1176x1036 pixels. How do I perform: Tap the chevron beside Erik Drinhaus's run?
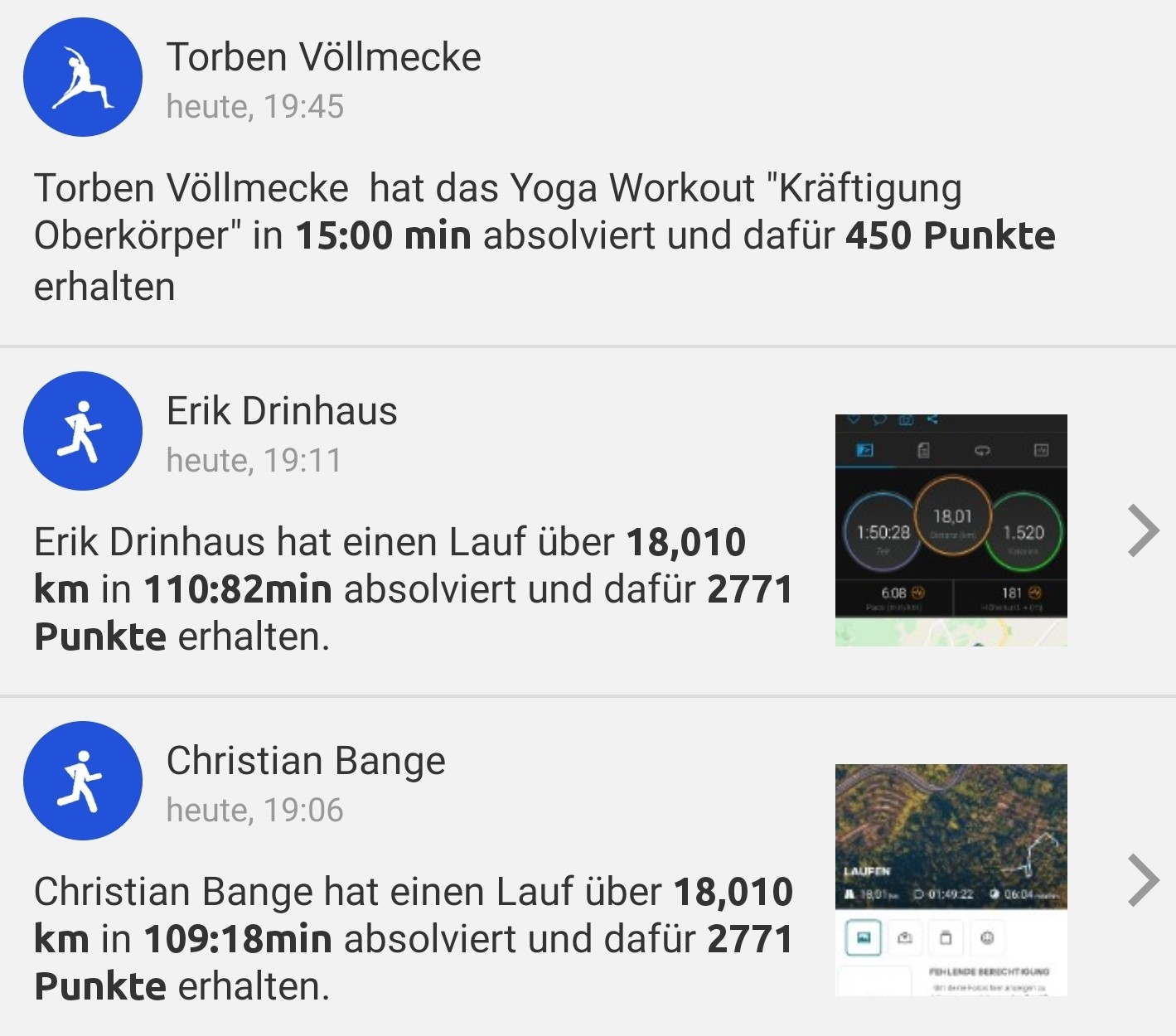1144,530
